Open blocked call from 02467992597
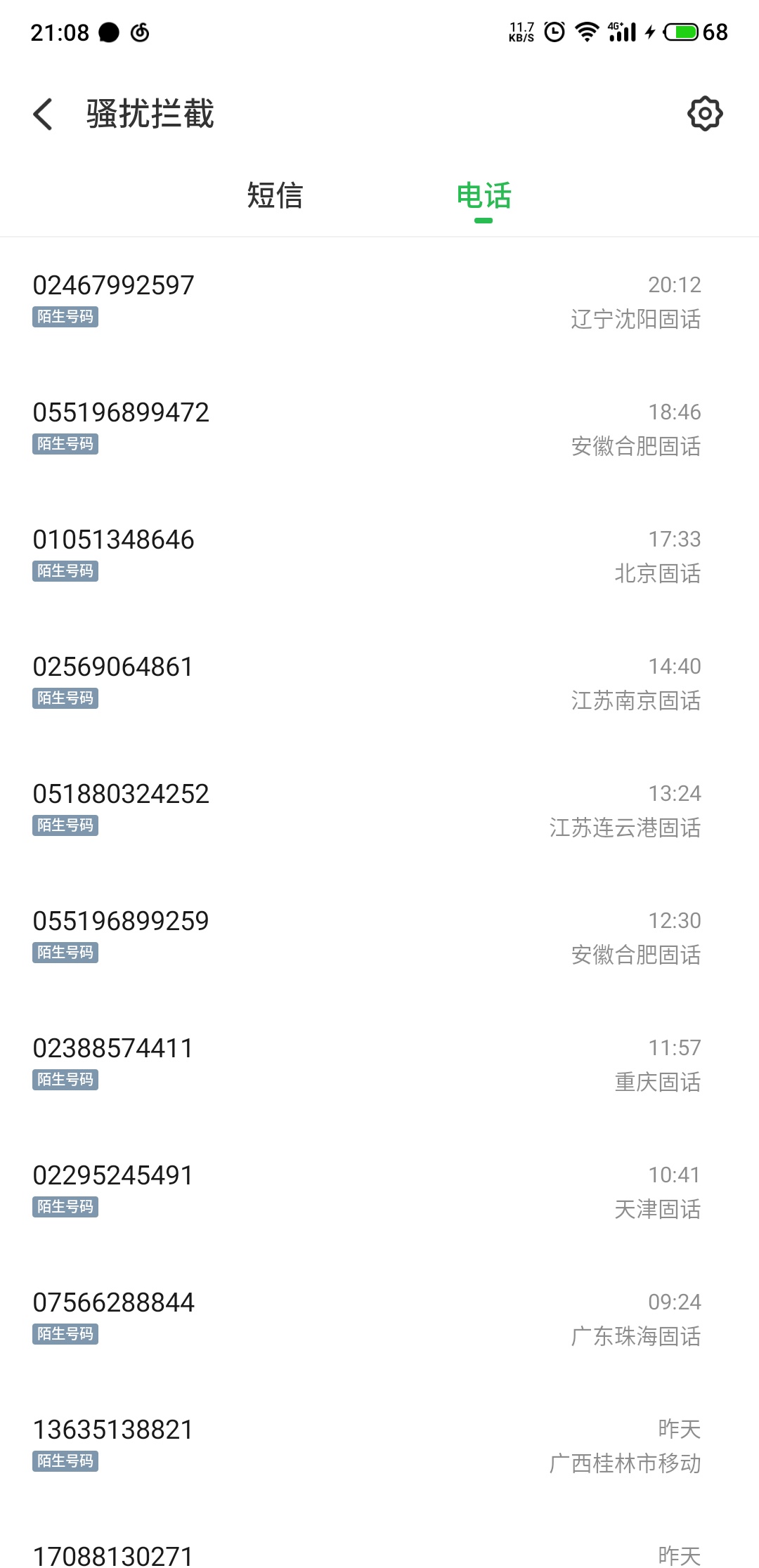 coord(379,301)
